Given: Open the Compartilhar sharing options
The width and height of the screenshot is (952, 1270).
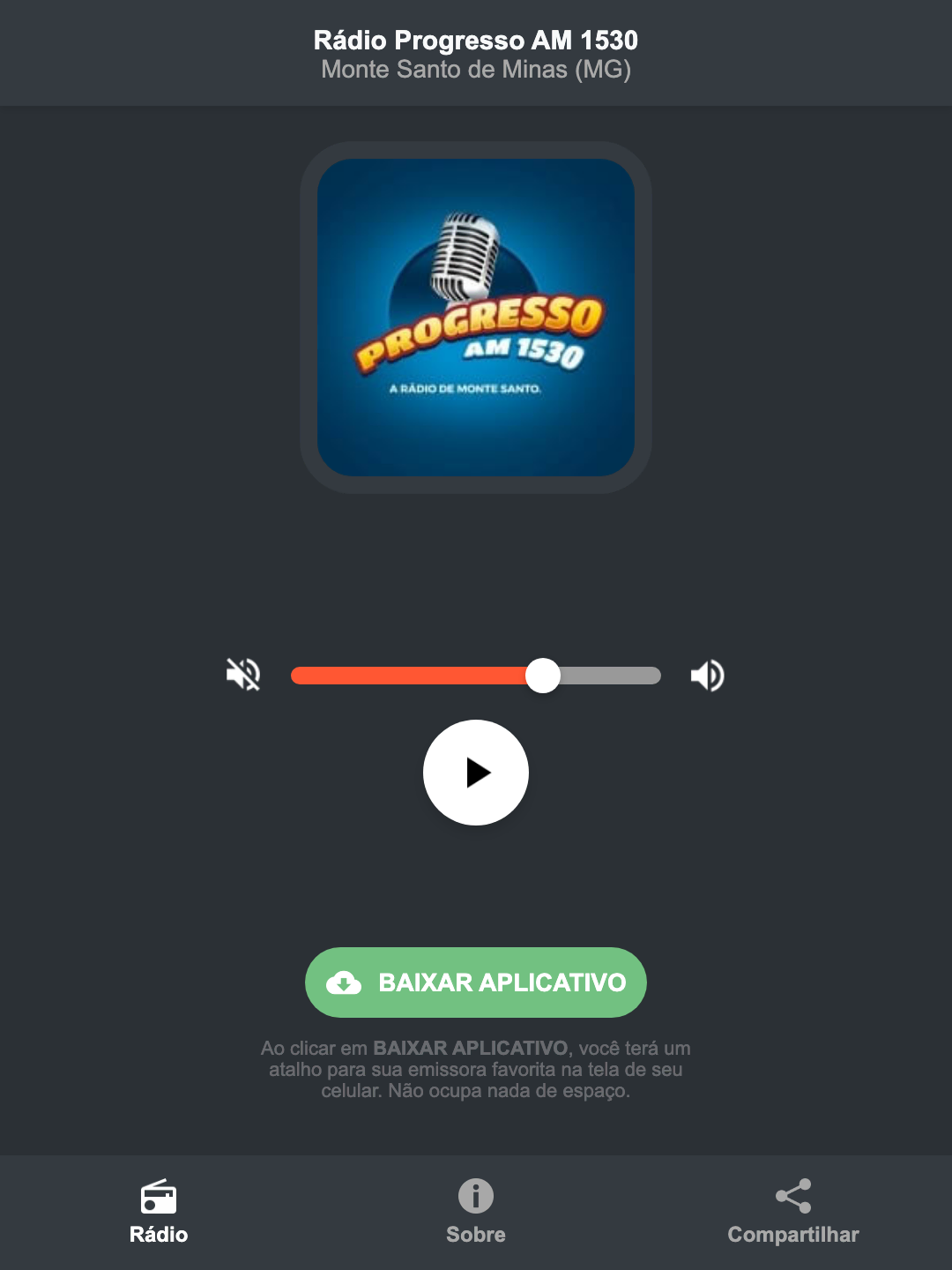Looking at the screenshot, I should coord(792,1235).
